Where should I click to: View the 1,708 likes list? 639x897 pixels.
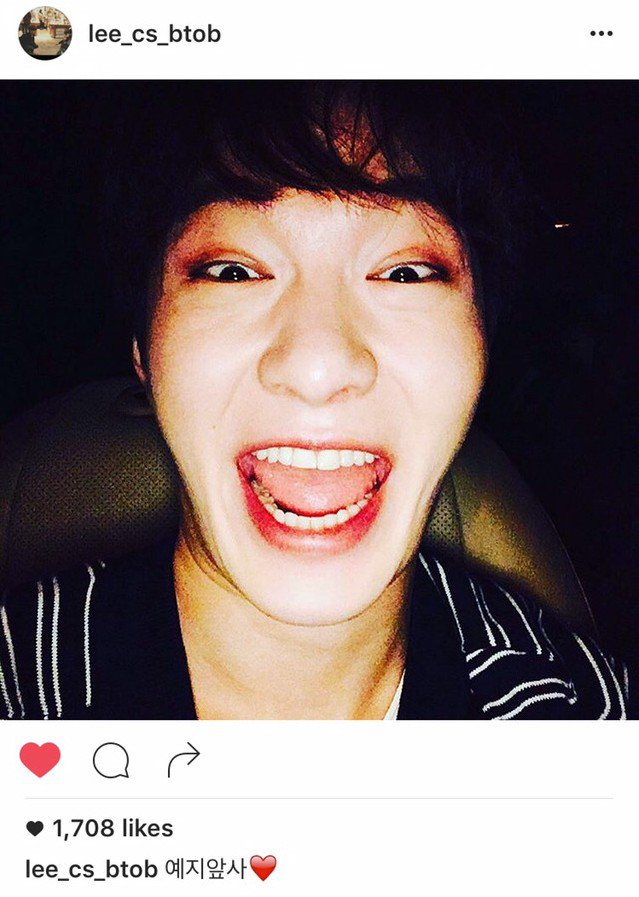pyautogui.click(x=112, y=828)
